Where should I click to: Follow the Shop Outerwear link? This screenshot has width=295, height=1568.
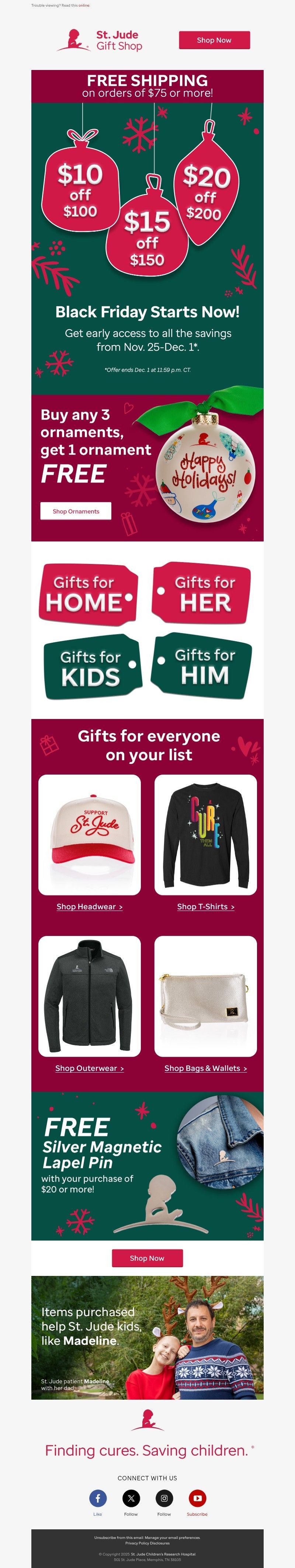pyautogui.click(x=90, y=1068)
